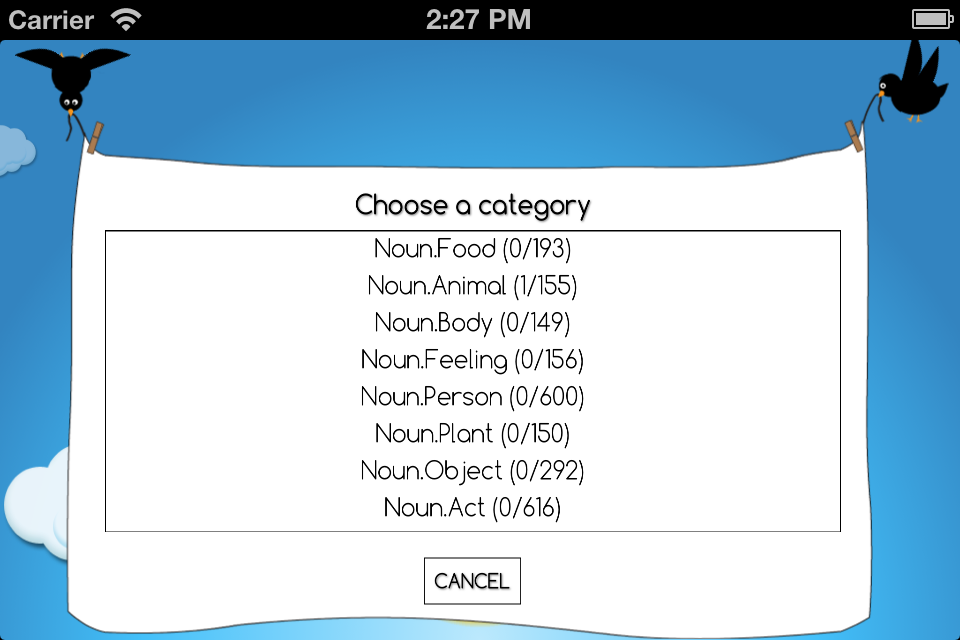This screenshot has height=640, width=960.
Task: Select the Noun.Food category
Action: coord(473,249)
